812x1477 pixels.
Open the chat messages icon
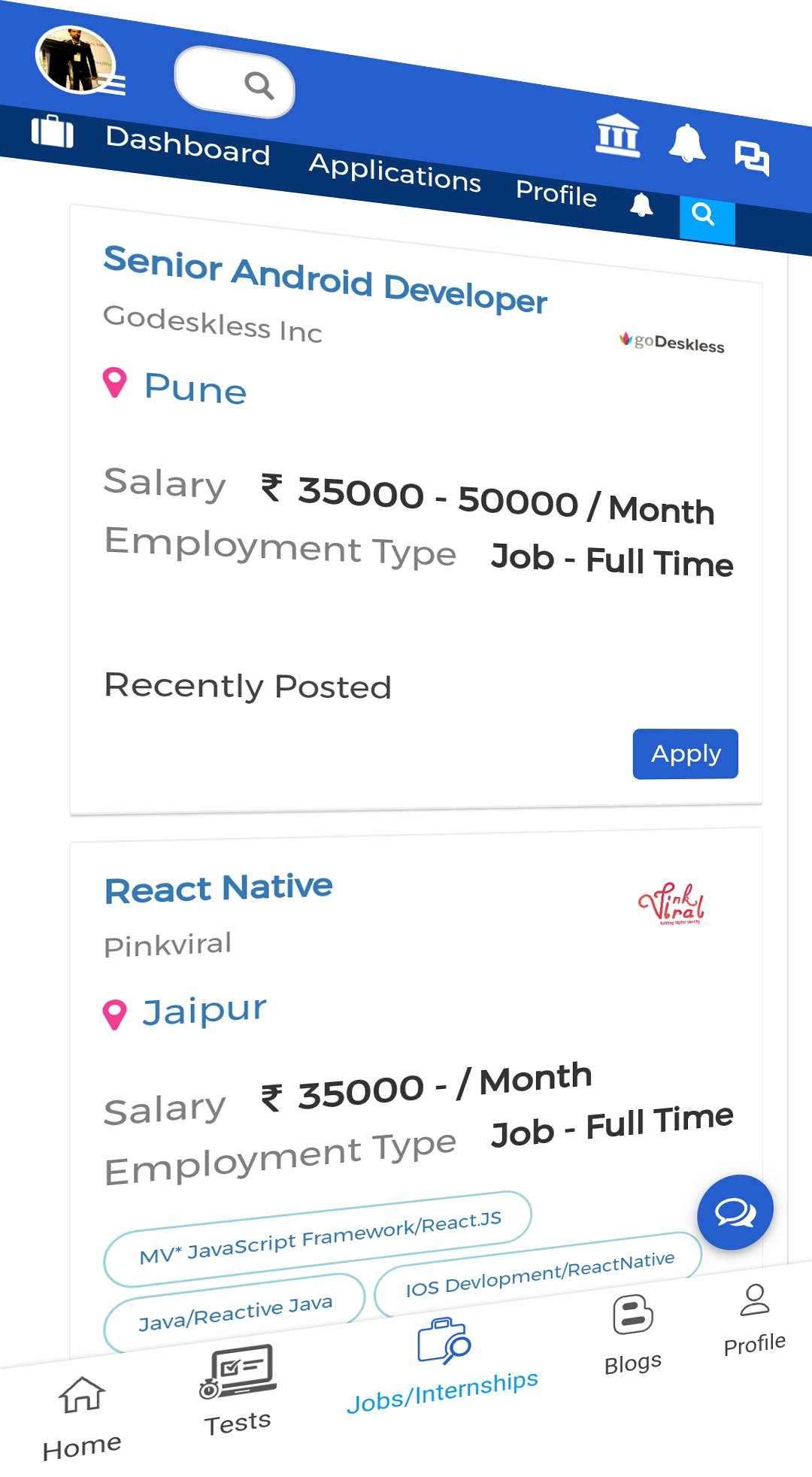tap(752, 158)
